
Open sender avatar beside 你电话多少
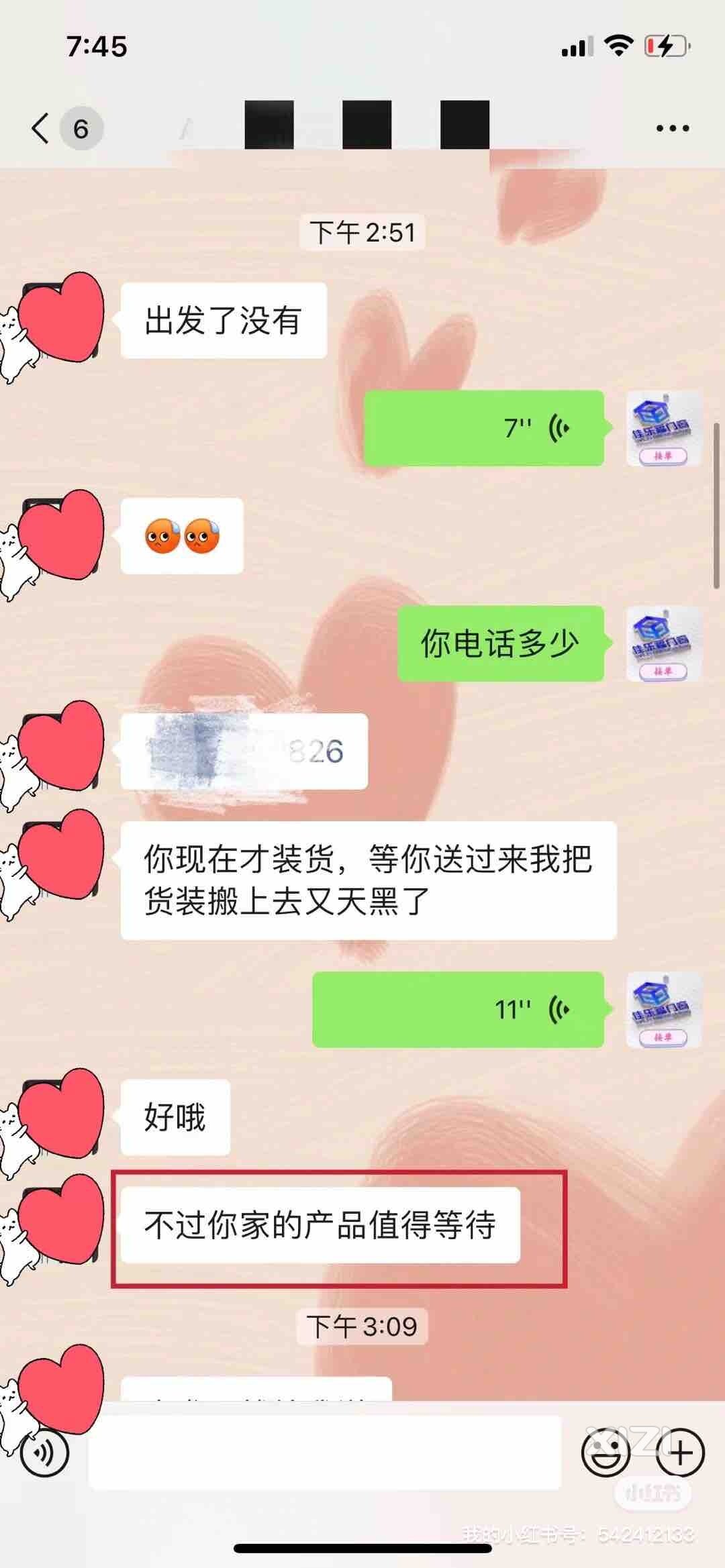click(x=663, y=644)
